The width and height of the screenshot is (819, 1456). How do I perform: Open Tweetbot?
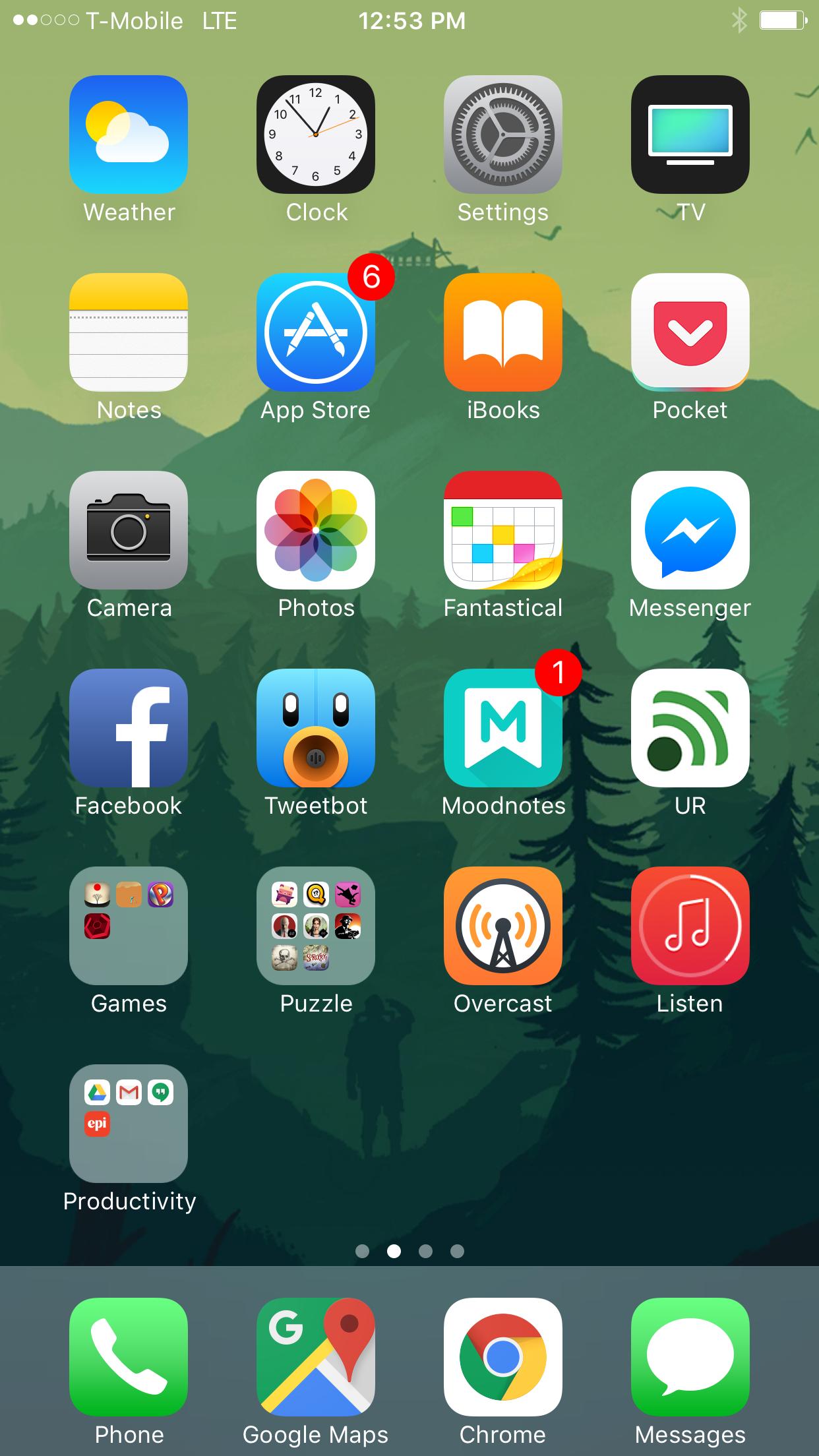point(316,727)
